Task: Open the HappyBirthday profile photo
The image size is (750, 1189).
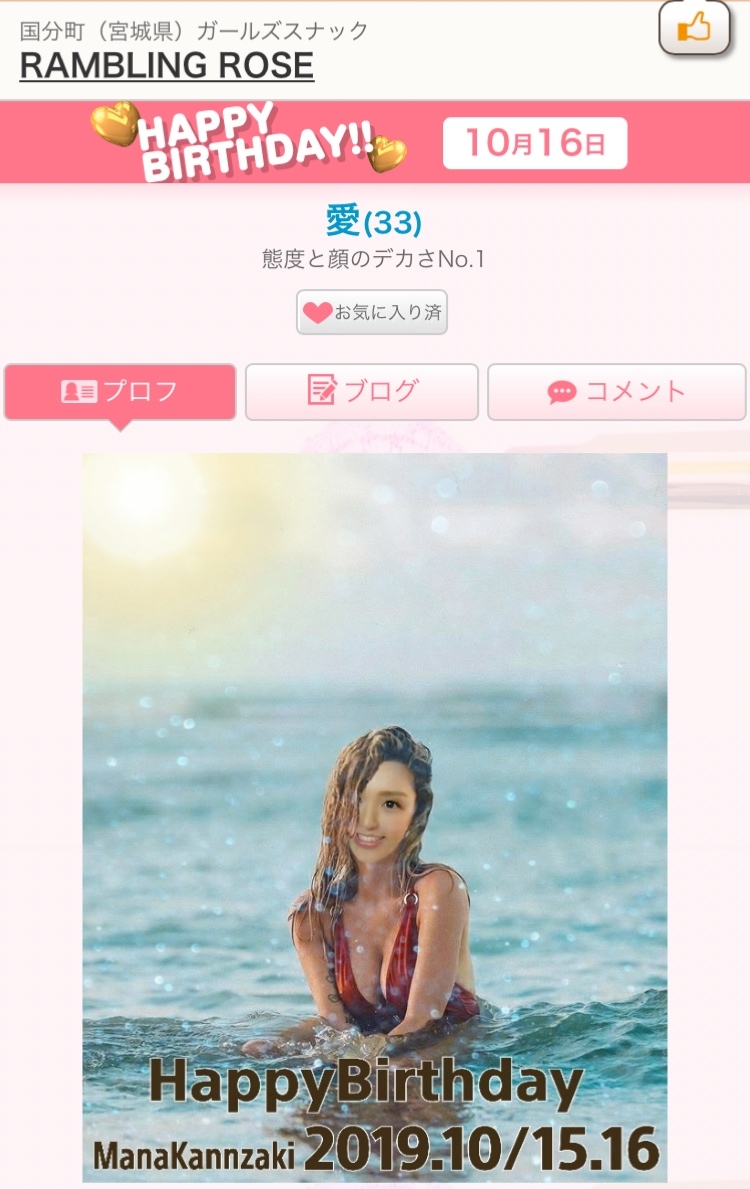Action: 375,817
